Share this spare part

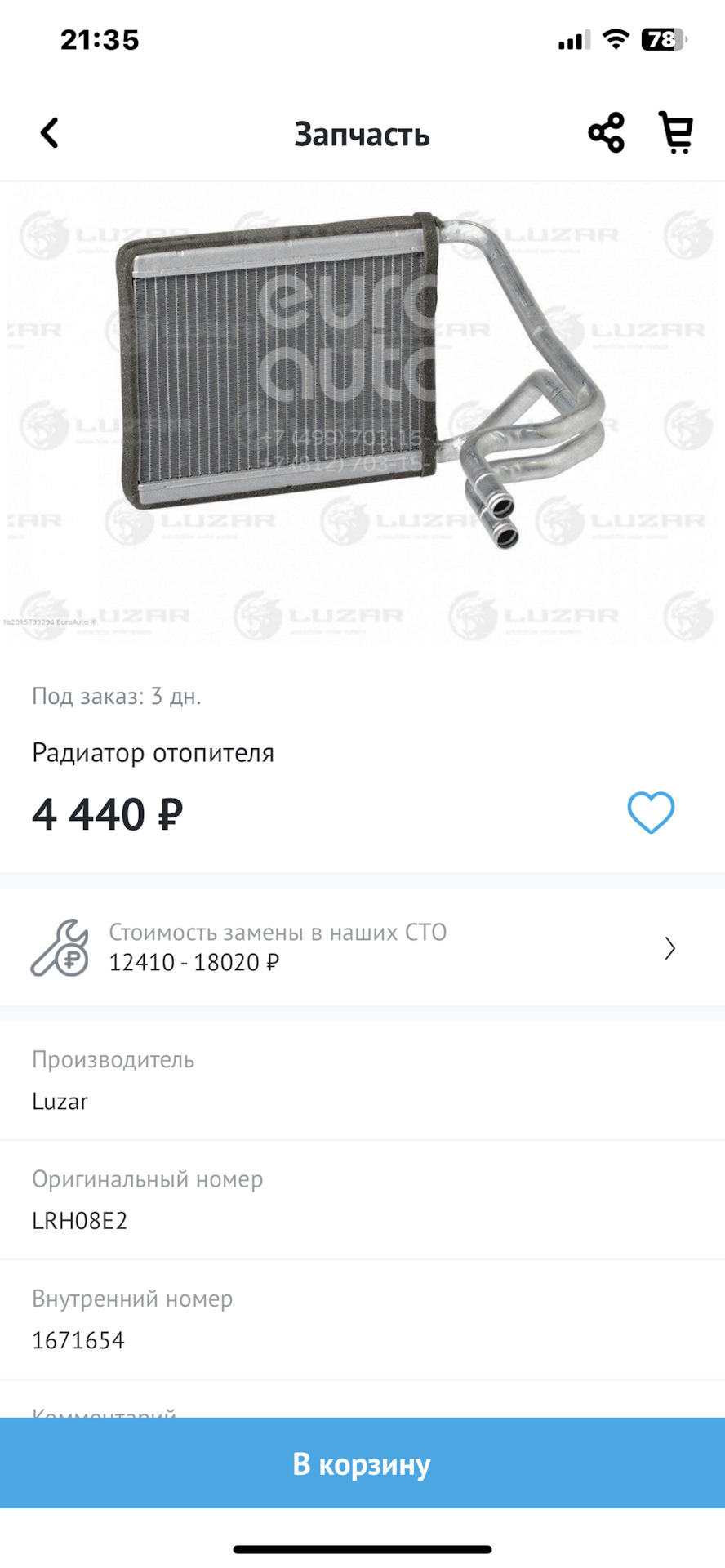click(606, 133)
